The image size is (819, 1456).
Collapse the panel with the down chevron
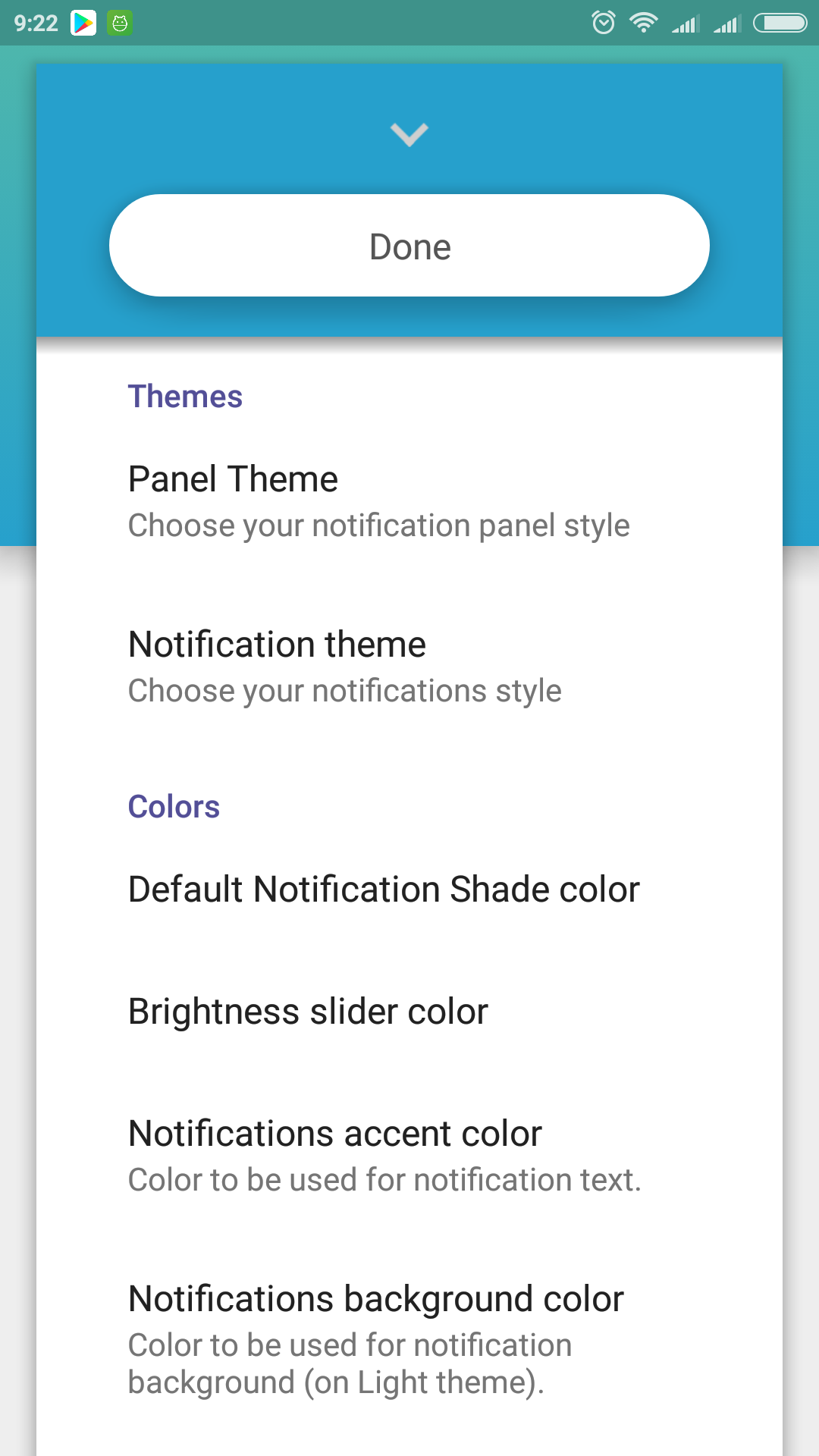pos(409,135)
